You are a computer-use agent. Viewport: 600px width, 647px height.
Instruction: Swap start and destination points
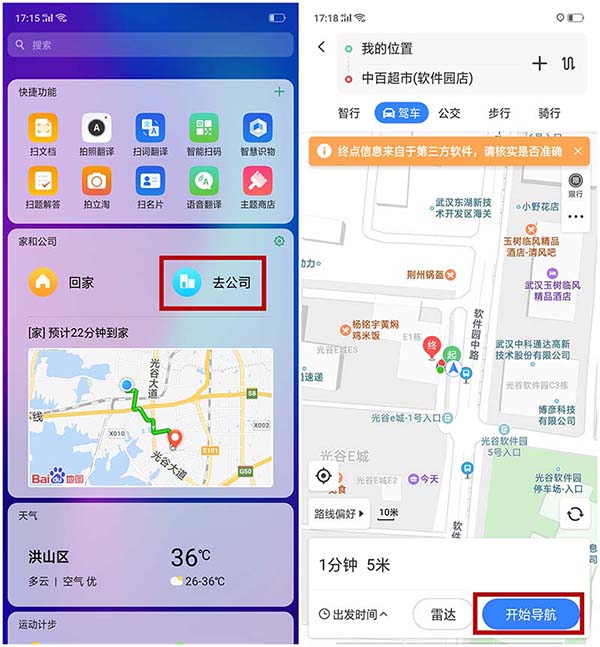coord(569,63)
